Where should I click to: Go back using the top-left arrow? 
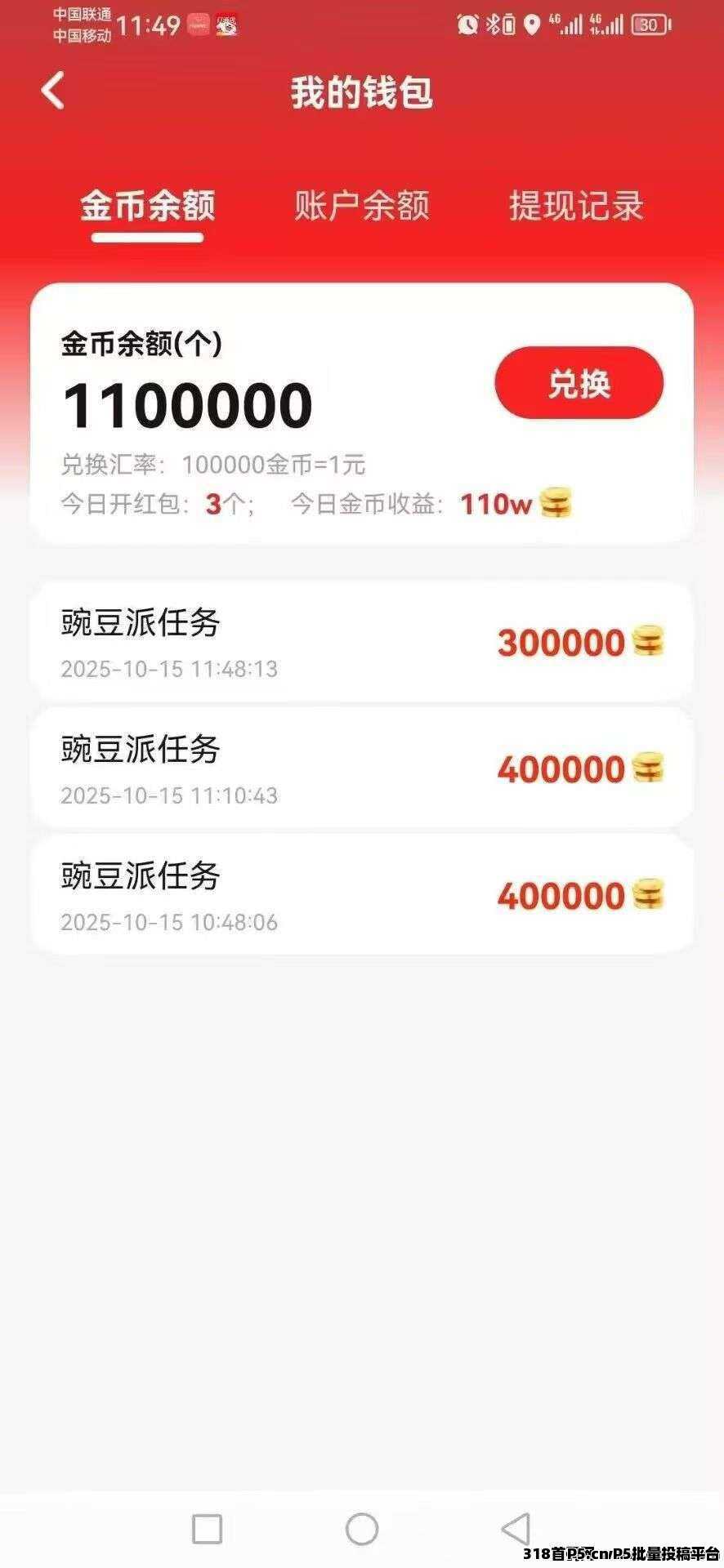click(53, 91)
